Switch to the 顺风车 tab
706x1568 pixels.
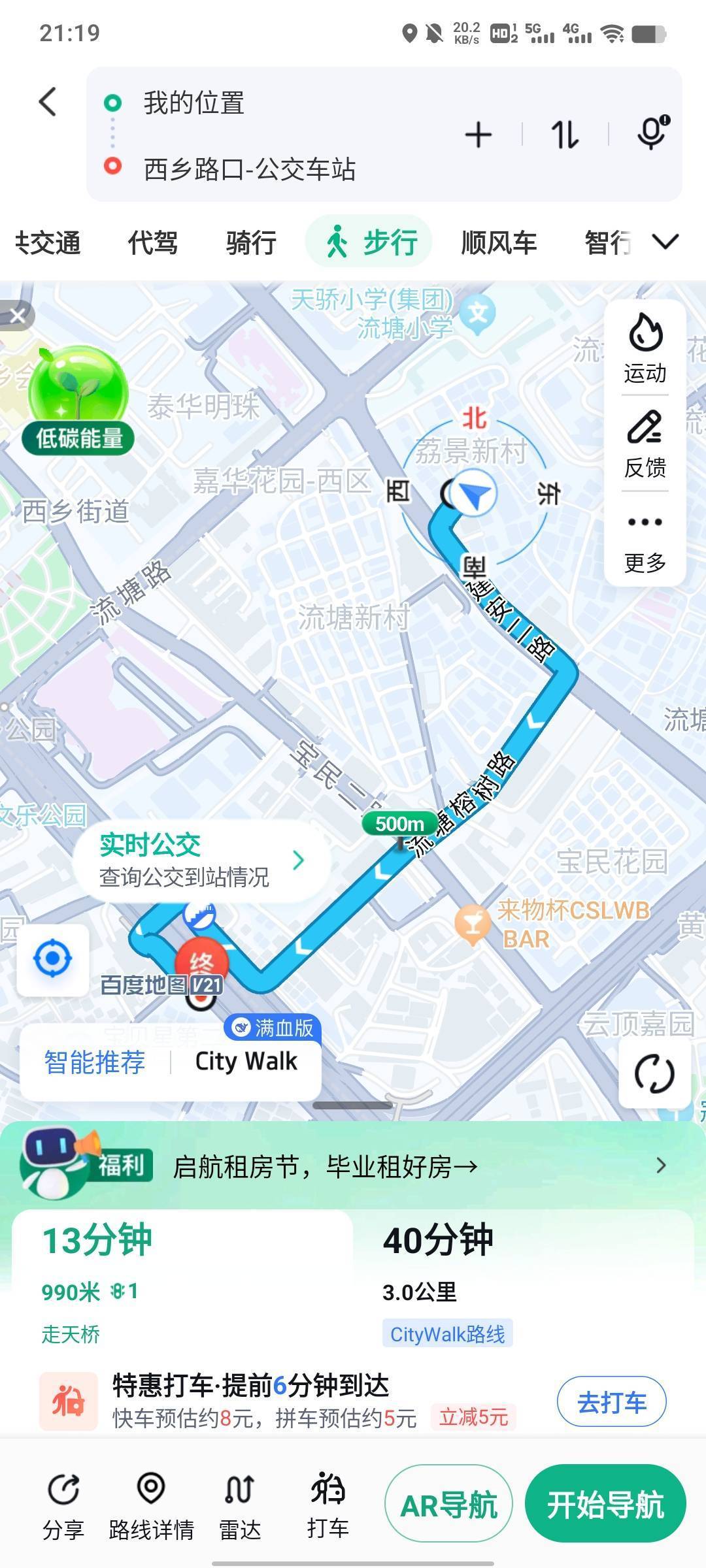499,242
